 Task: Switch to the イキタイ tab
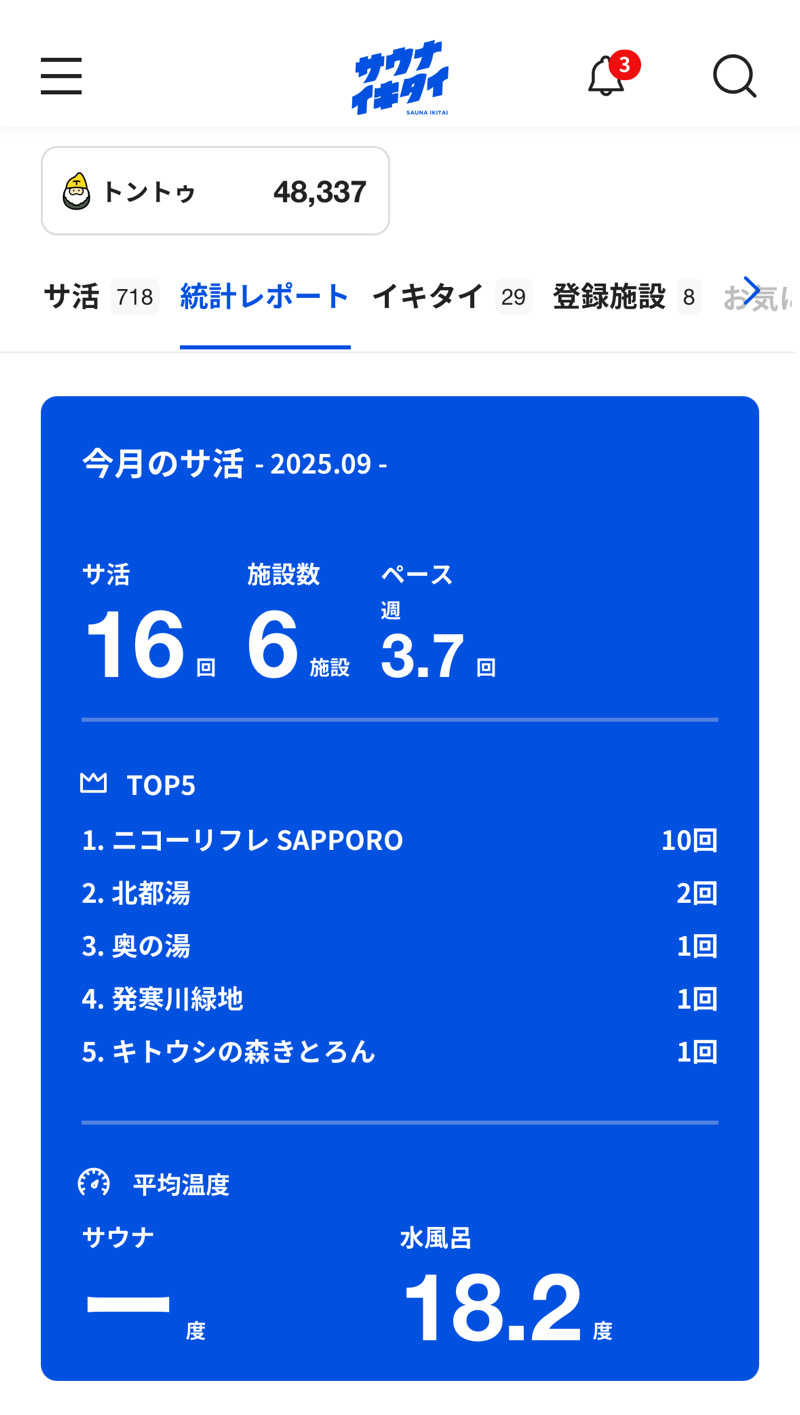[450, 297]
